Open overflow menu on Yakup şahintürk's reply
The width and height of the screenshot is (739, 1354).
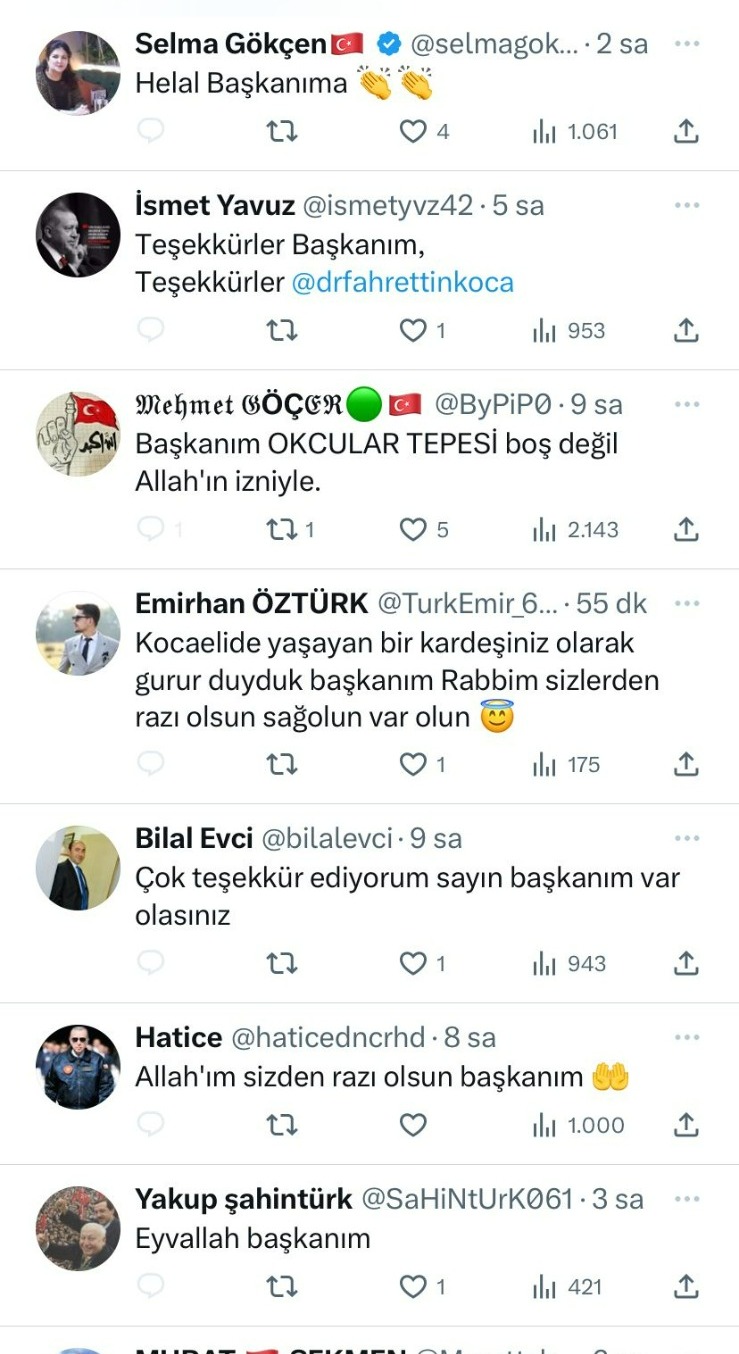687,1198
